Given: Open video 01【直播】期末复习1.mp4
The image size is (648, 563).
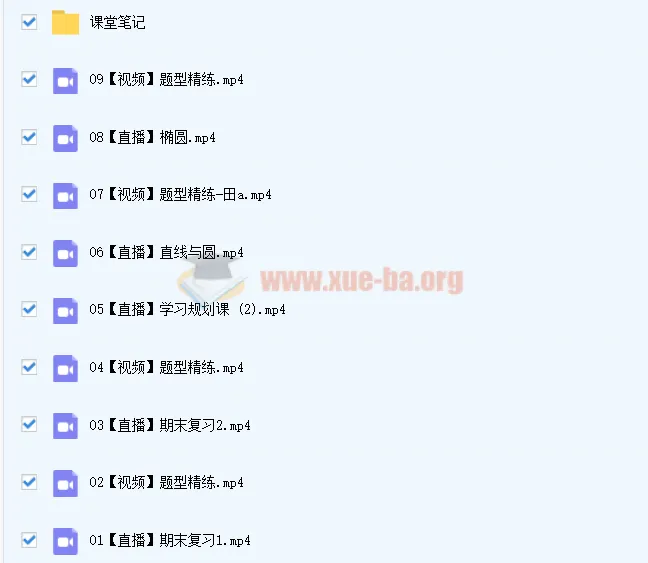Looking at the screenshot, I should pyautogui.click(x=169, y=540).
